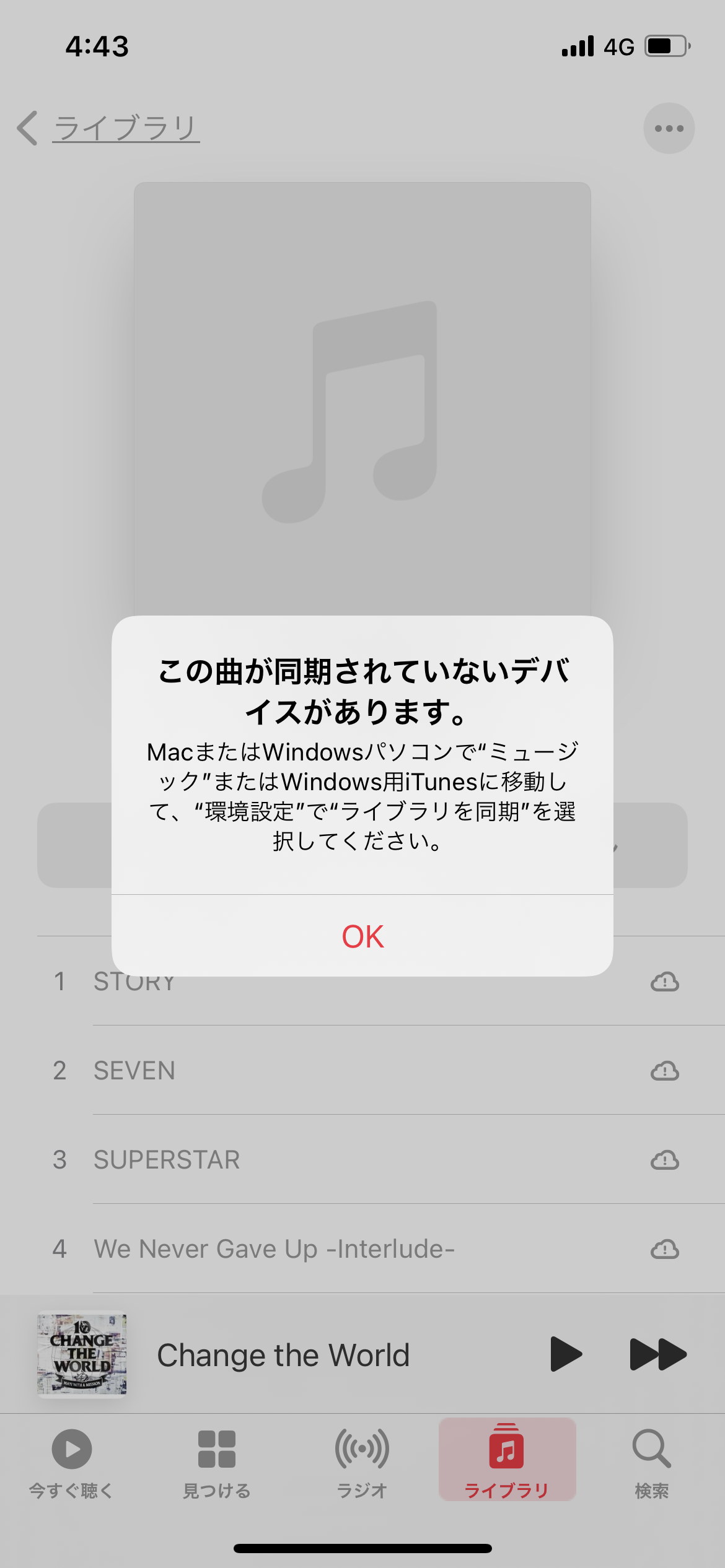
Task: Tap the cloud icon beside SEVEN
Action: 665,1071
